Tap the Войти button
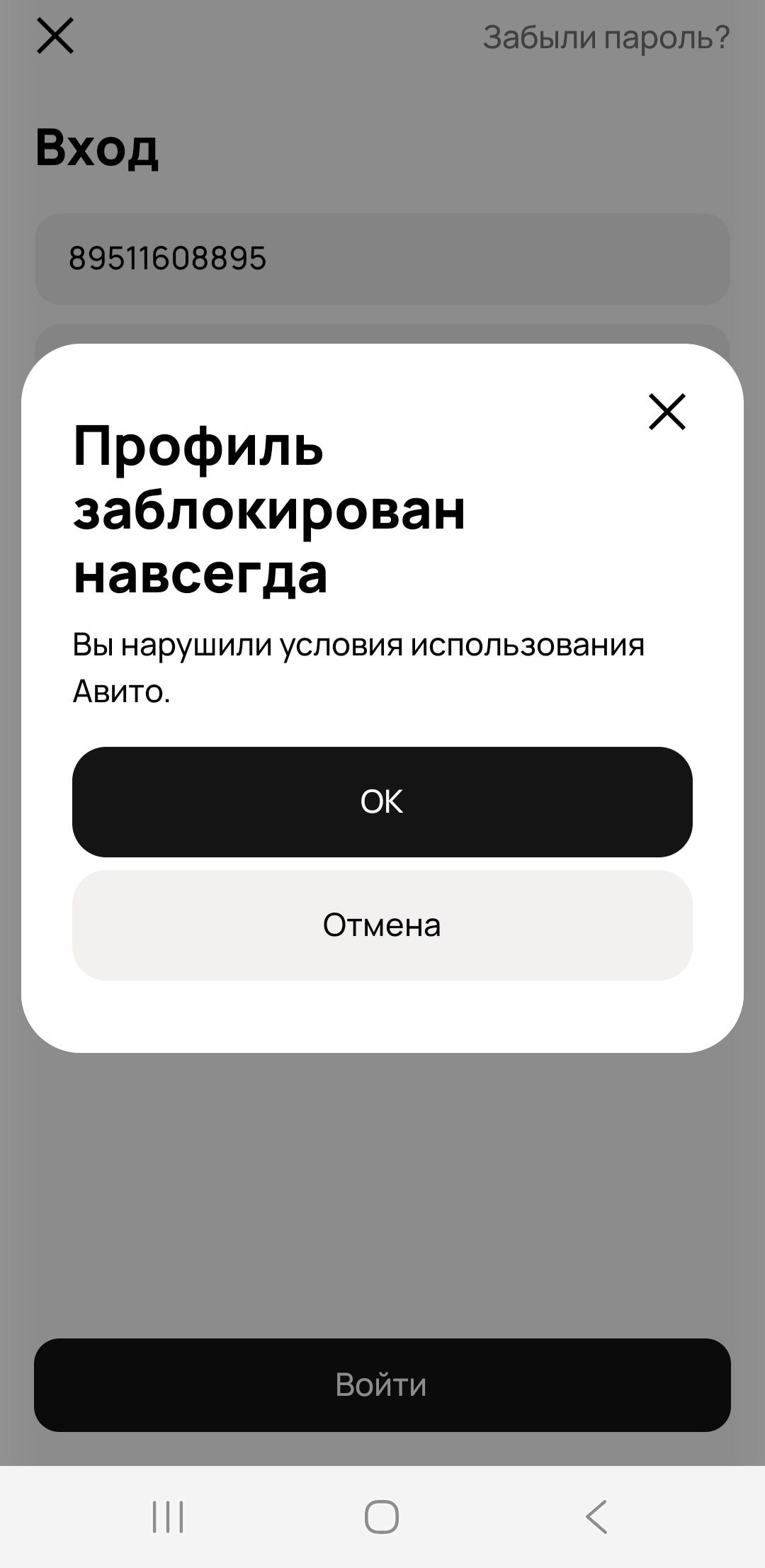765x1568 pixels. 382,1384
